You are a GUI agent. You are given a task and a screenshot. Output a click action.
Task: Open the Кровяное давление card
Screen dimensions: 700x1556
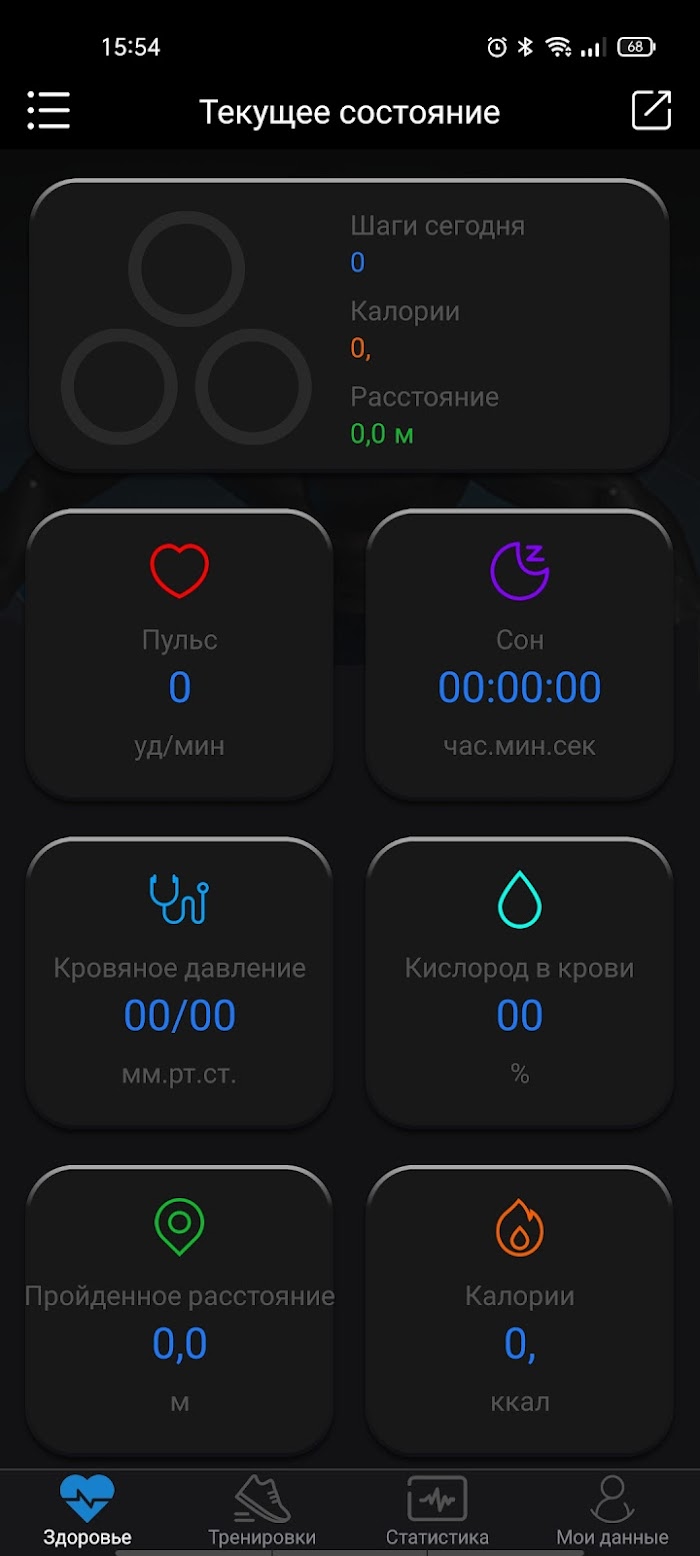coord(180,982)
